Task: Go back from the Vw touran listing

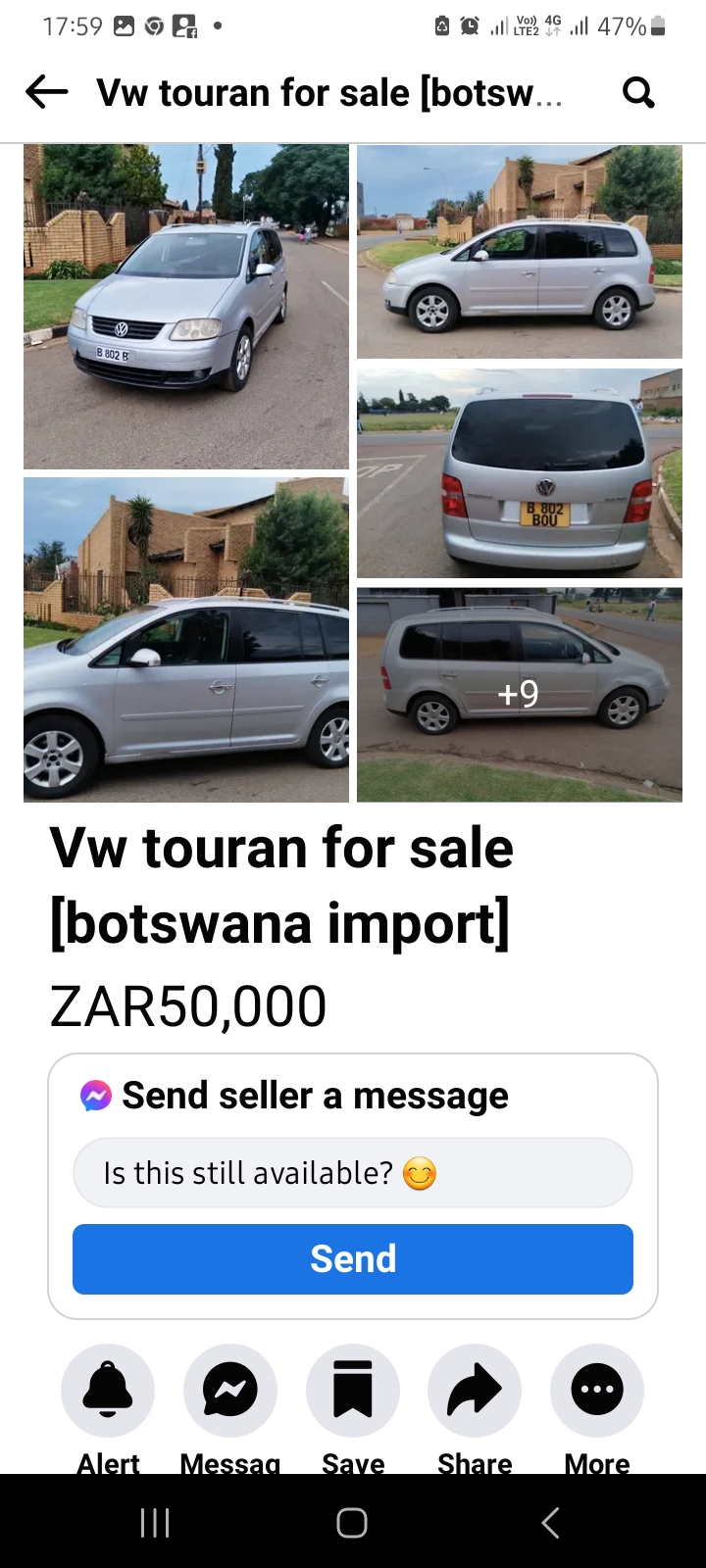Action: click(46, 93)
